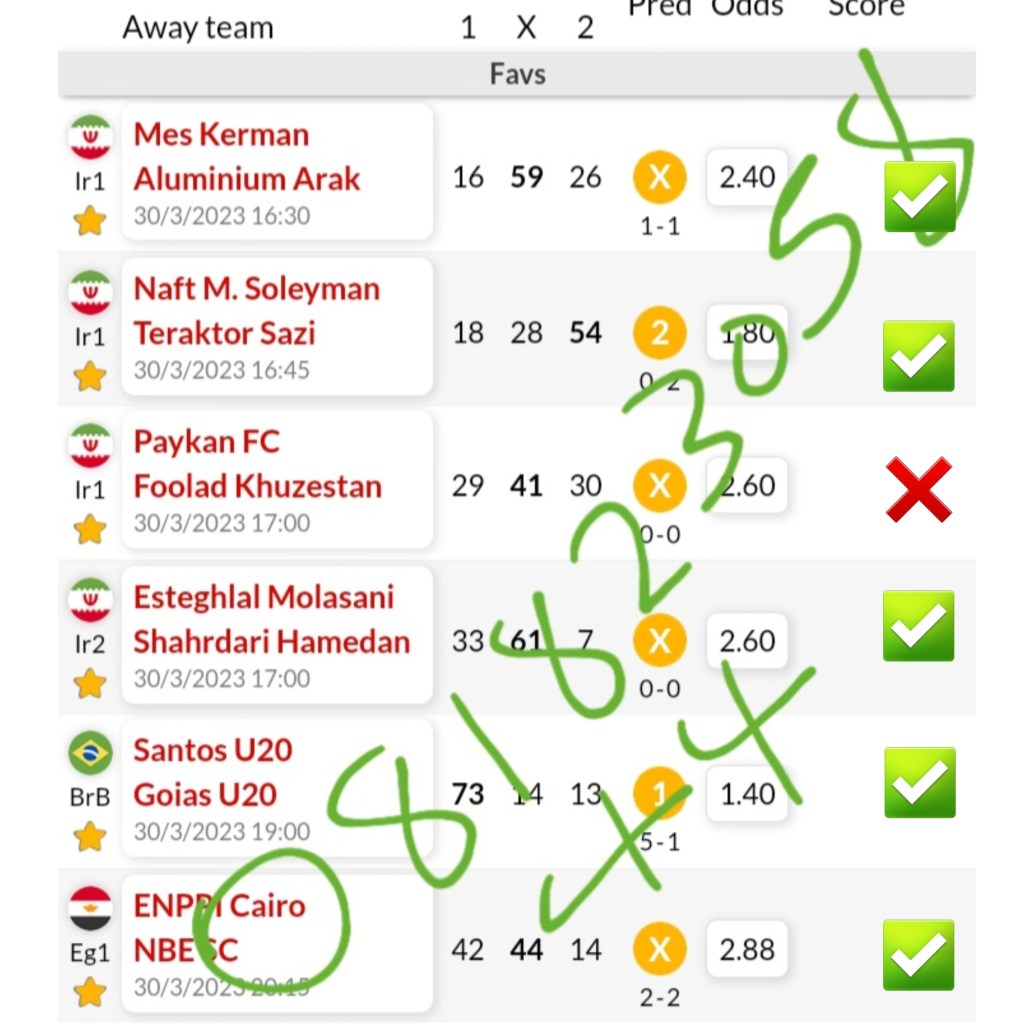
Task: Remove the star on the Santos U20 match
Action: [x=90, y=837]
